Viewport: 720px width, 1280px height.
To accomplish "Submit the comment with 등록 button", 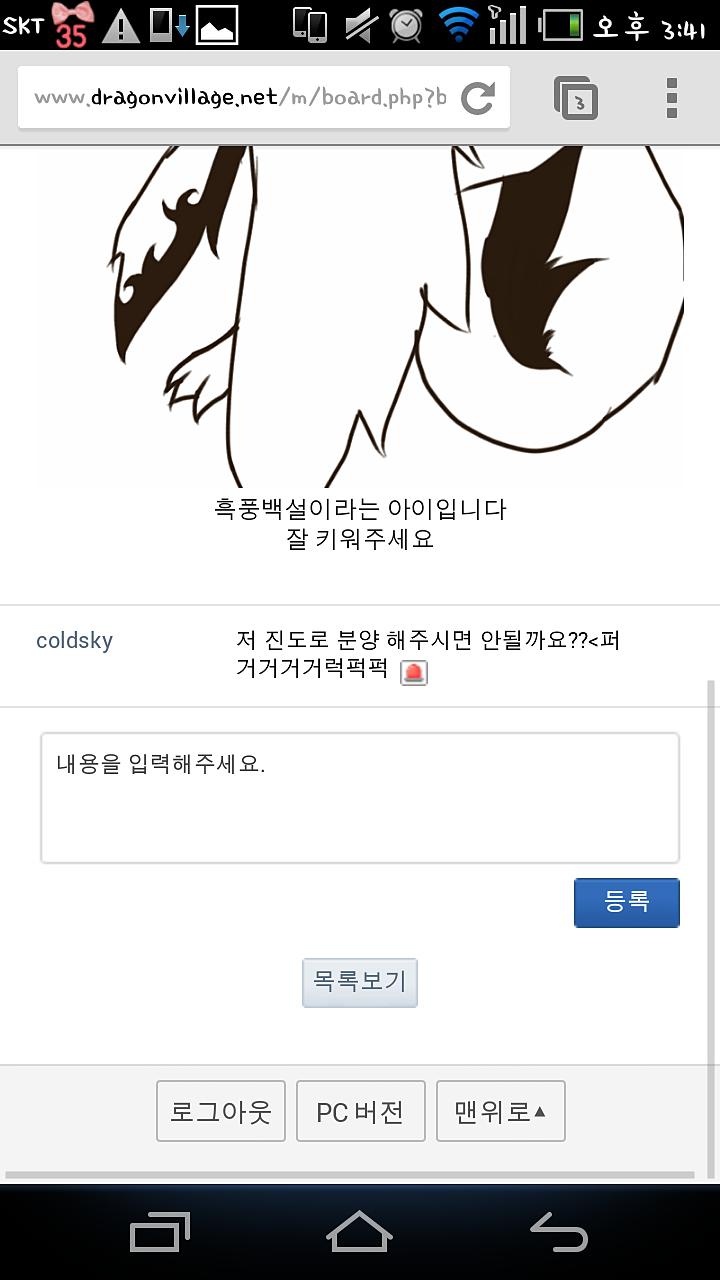I will point(627,902).
